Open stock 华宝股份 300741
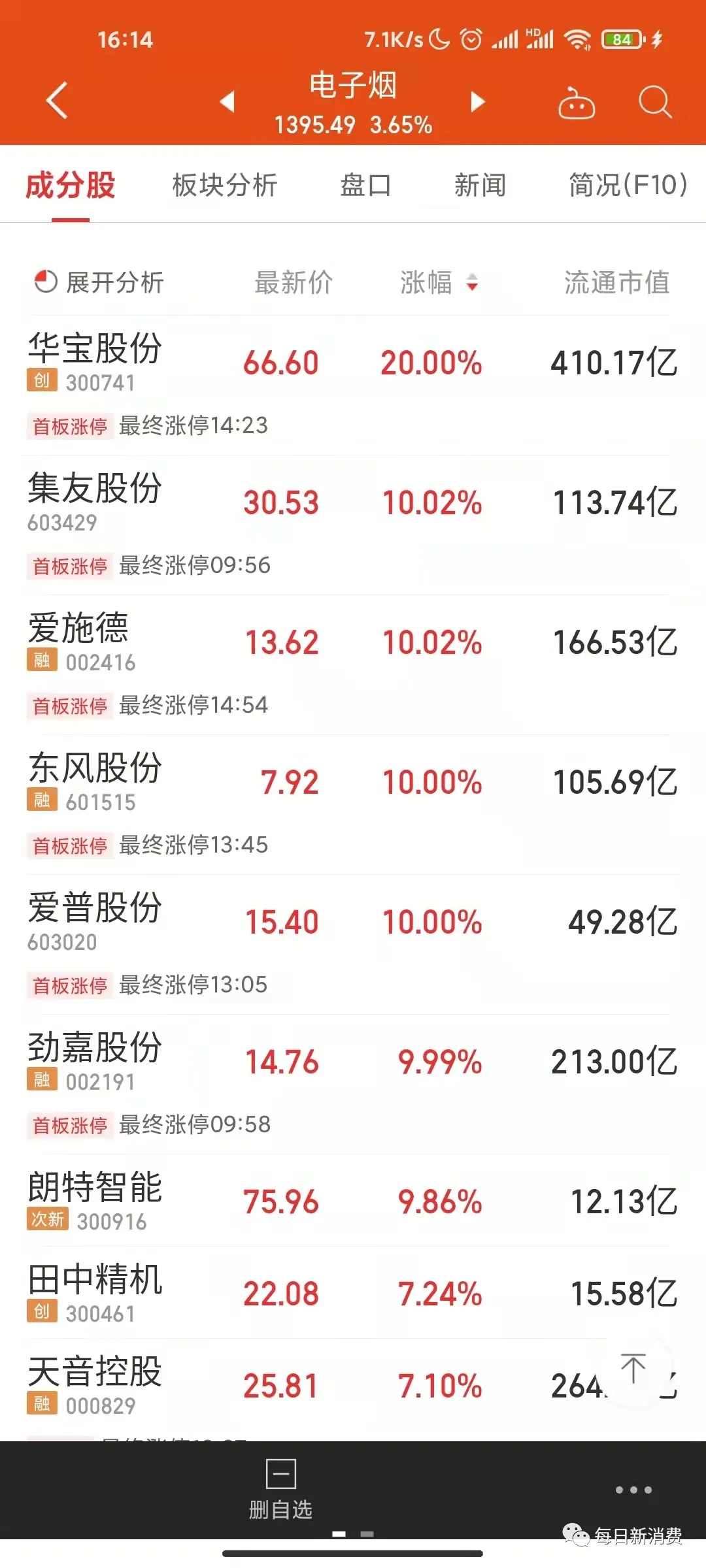Viewport: 706px width, 1568px height. pyautogui.click(x=95, y=361)
